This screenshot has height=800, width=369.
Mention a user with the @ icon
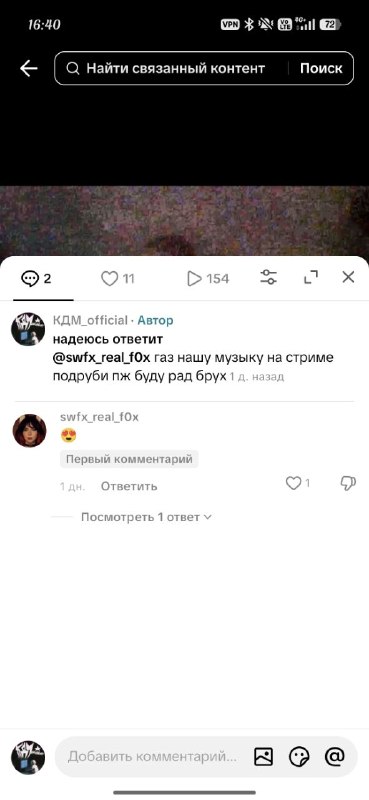pyautogui.click(x=335, y=757)
